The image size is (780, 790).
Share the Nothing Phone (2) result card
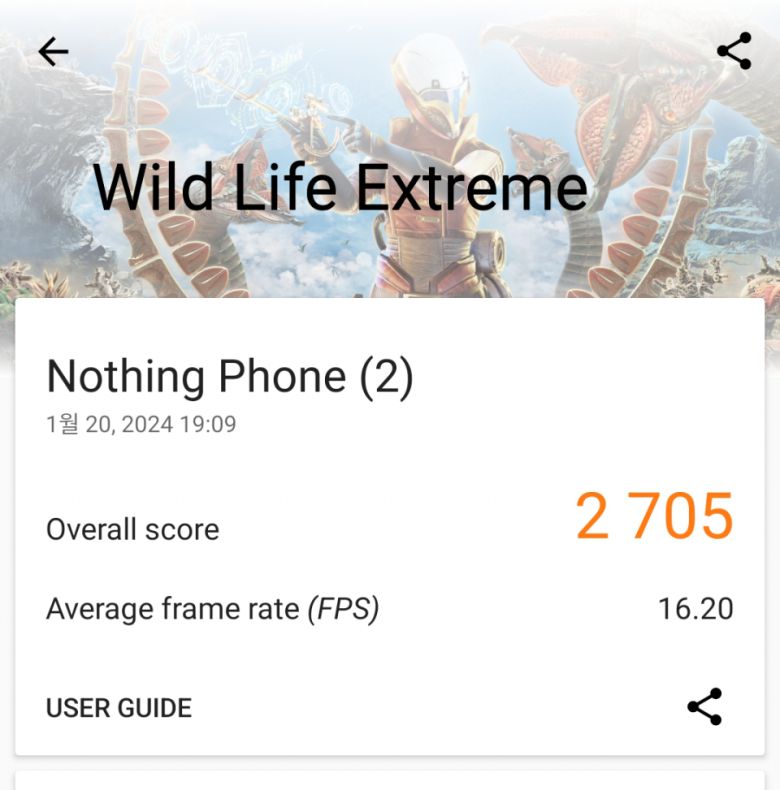click(705, 707)
